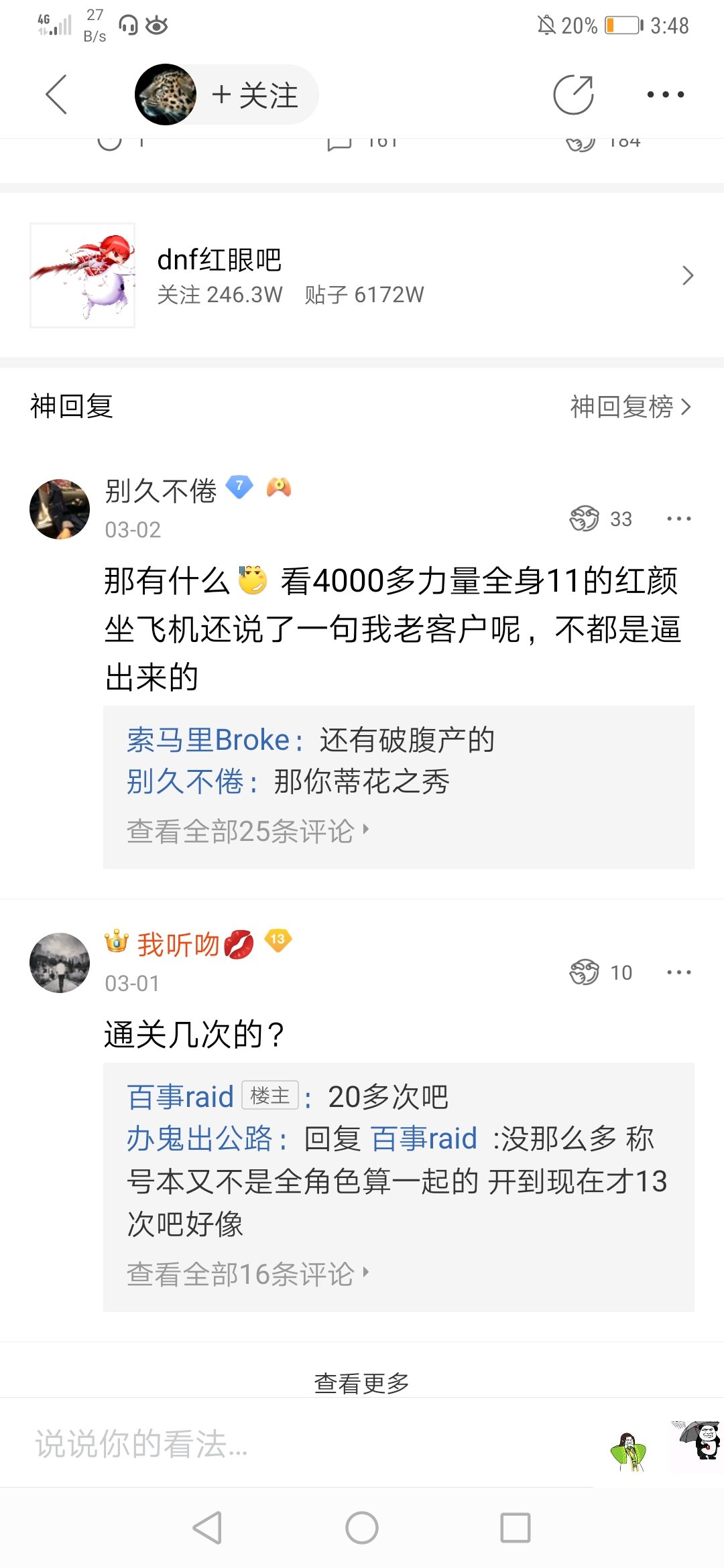
Task: Open 索马里Broke's profile link
Action: [x=208, y=740]
